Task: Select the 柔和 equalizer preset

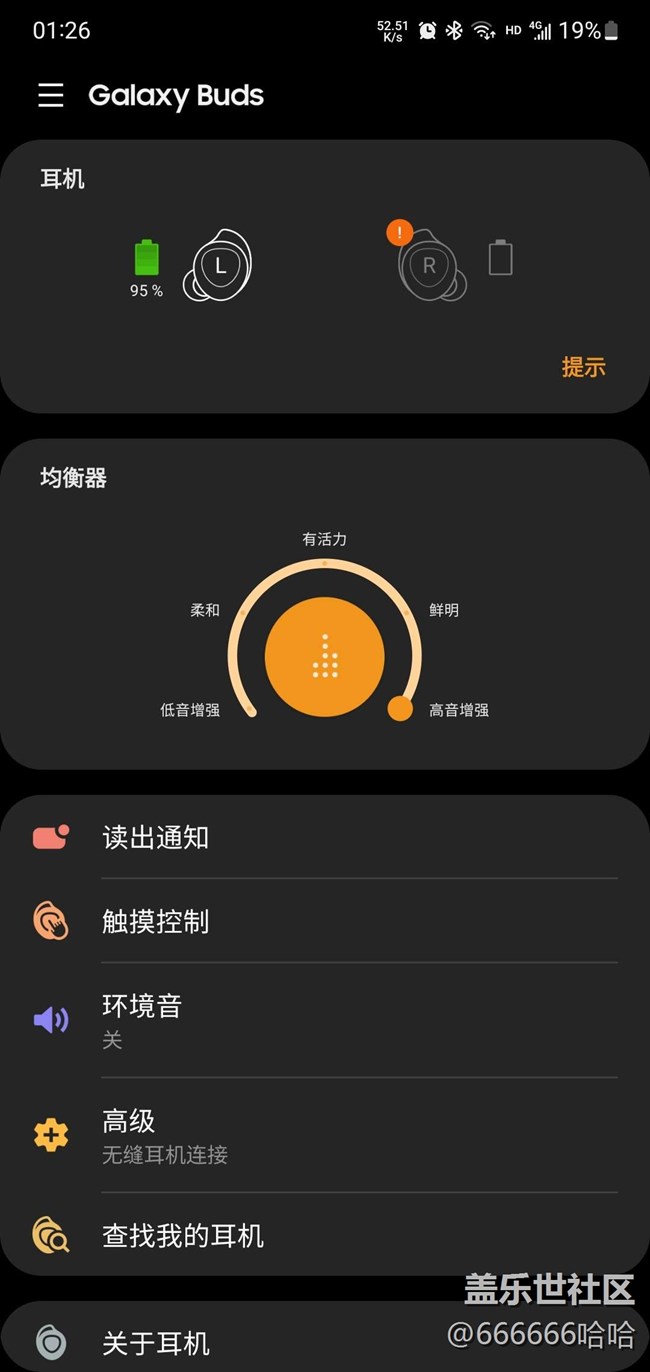Action: [x=205, y=610]
